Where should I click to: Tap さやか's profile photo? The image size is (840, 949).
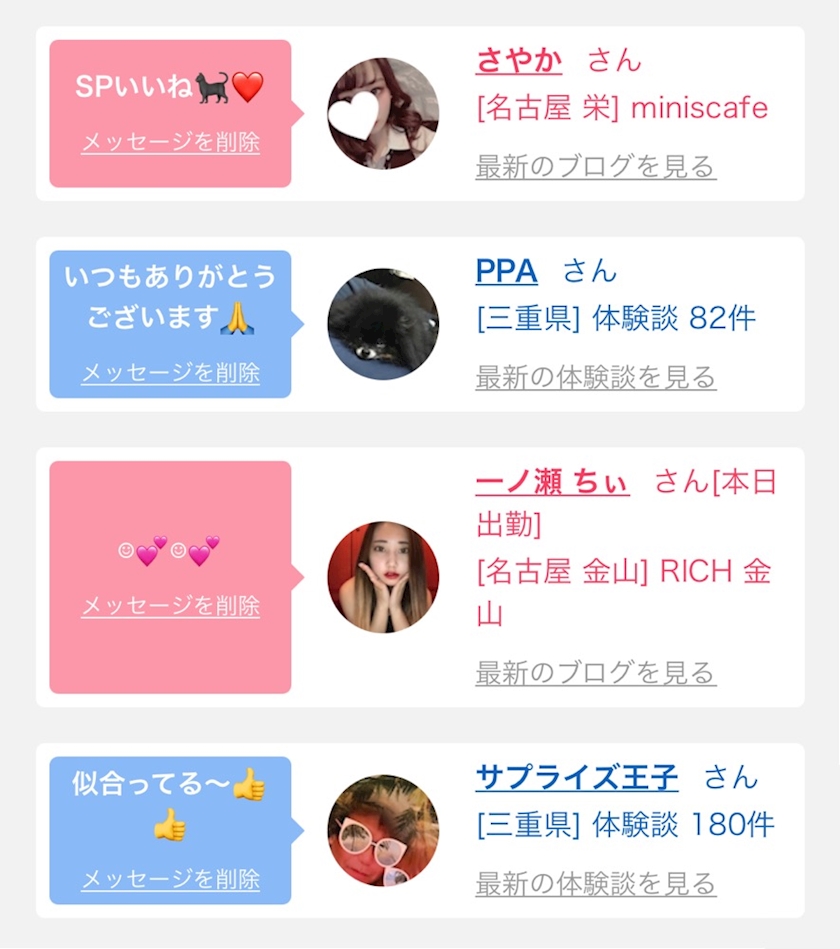tap(383, 113)
